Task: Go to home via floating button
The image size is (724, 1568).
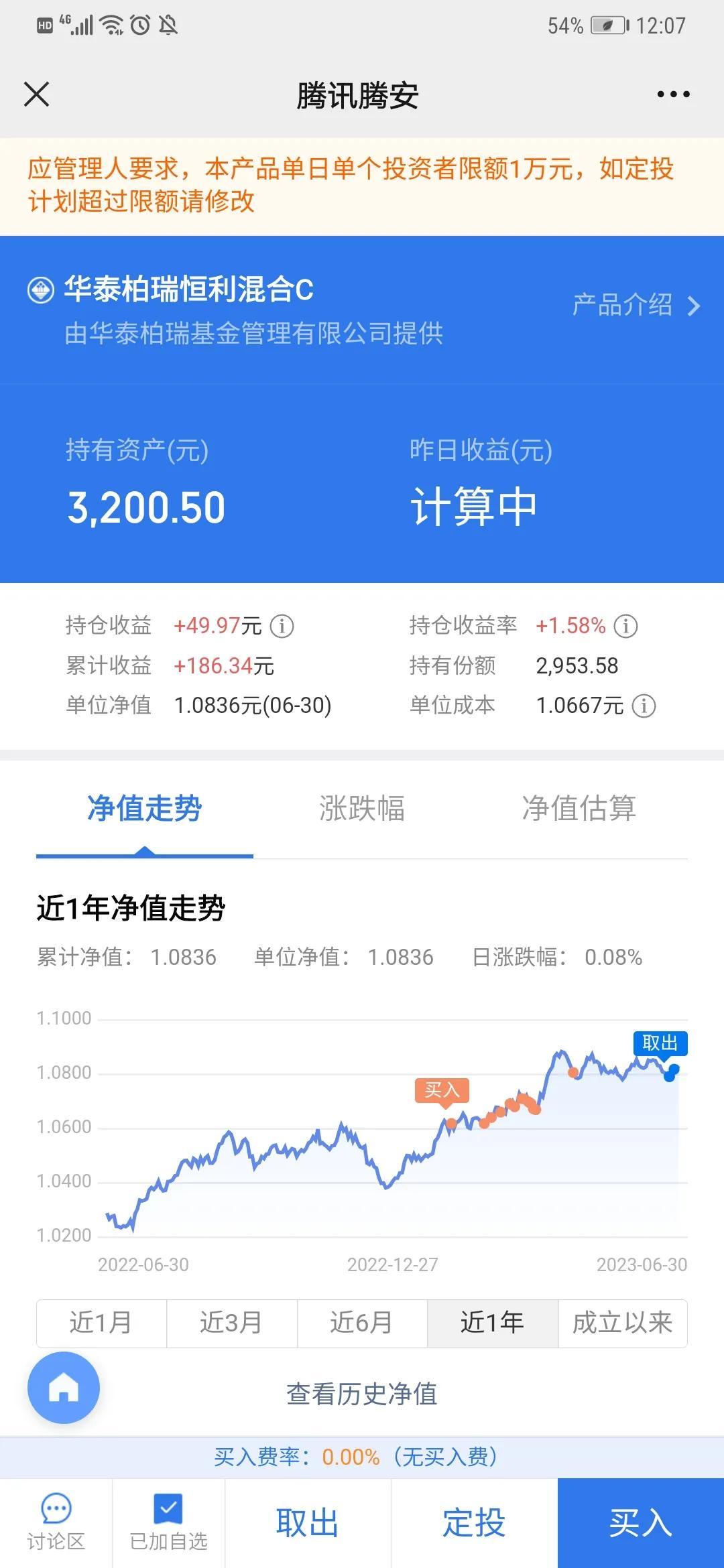Action: [x=64, y=1387]
